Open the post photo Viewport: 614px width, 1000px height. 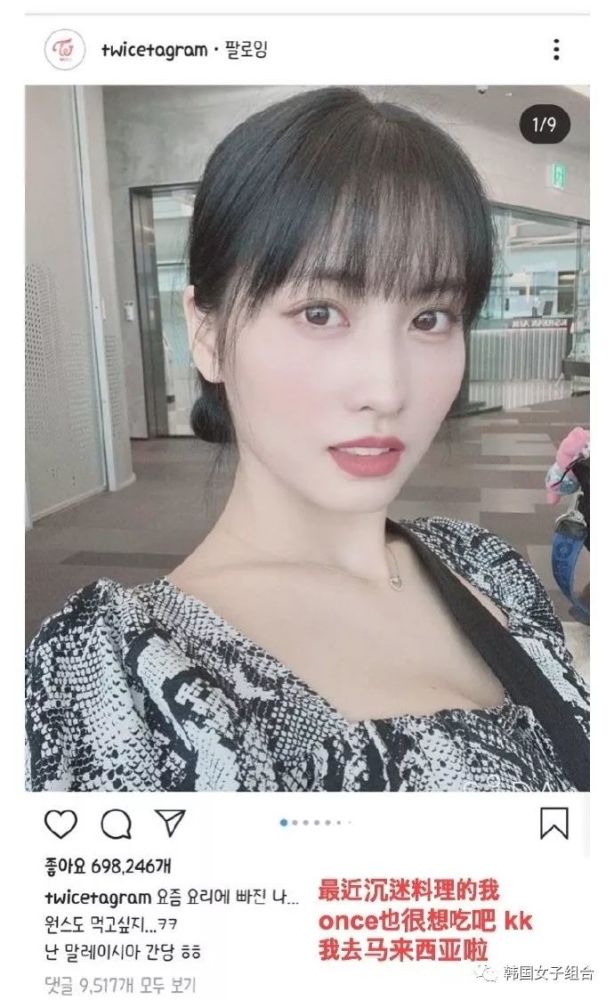[x=307, y=438]
